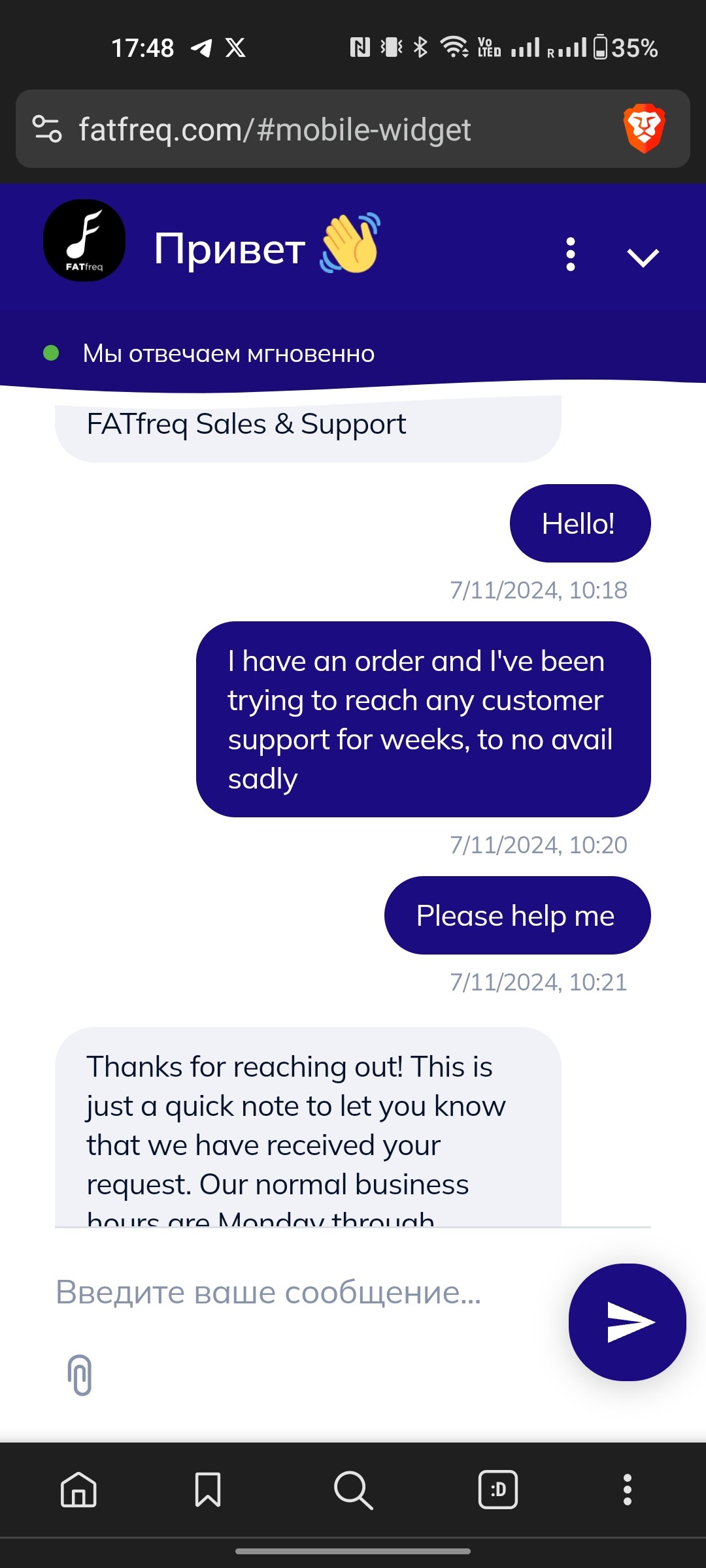Go to the browser home page
The height and width of the screenshot is (1568, 706).
click(x=78, y=1490)
